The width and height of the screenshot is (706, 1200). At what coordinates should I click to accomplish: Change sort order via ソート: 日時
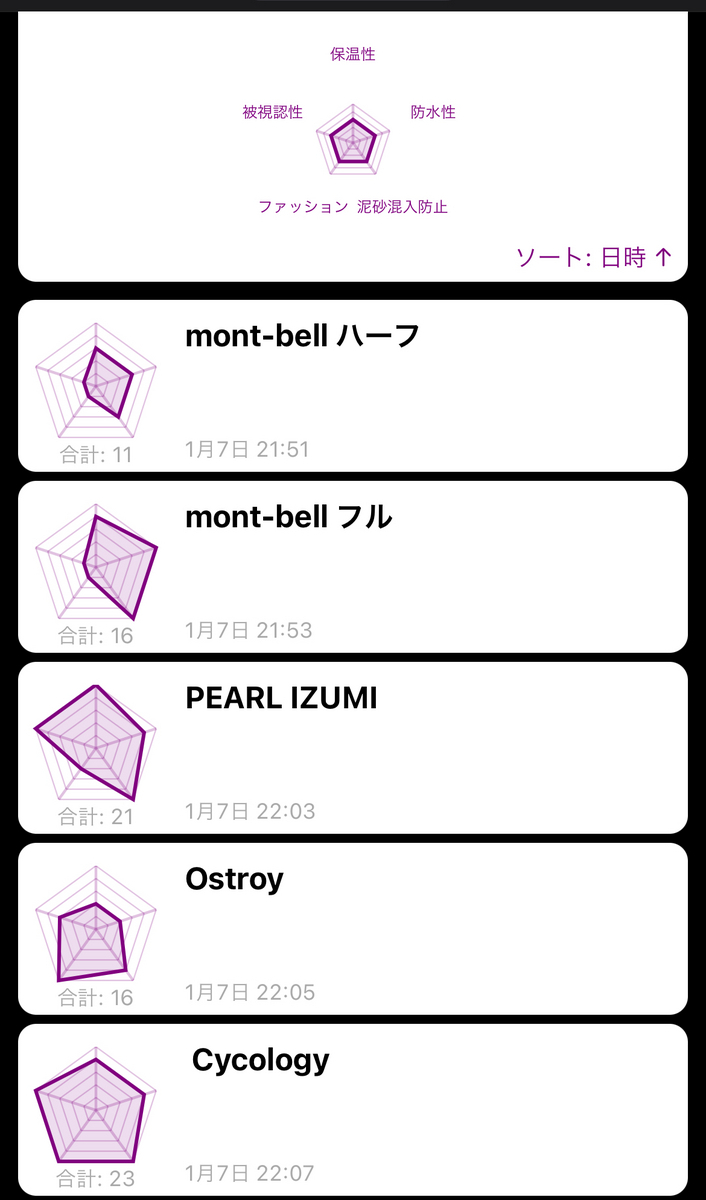pos(594,257)
